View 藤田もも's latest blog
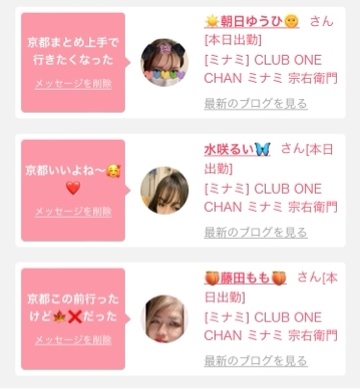This screenshot has width=360, height=389. tap(256, 361)
